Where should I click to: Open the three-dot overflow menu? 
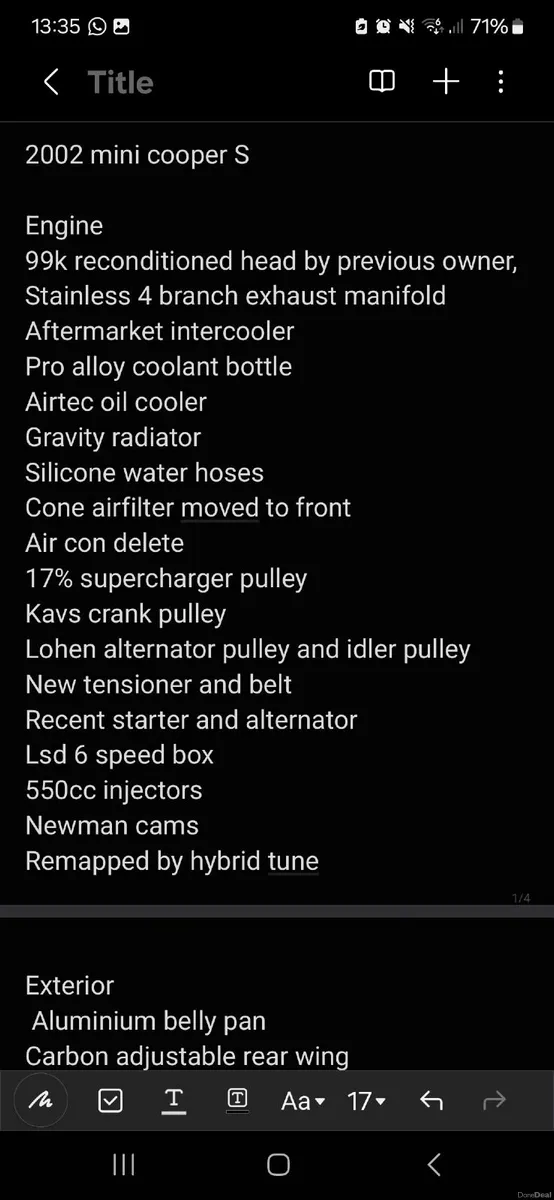501,82
